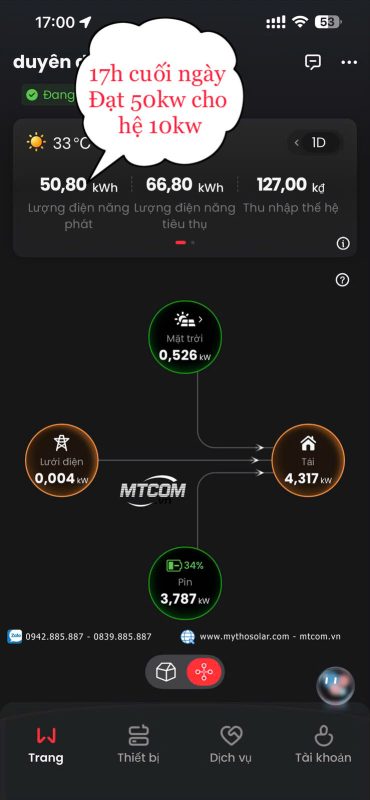Switch to the Trang tab
This screenshot has height=800, width=370.
pos(46,744)
